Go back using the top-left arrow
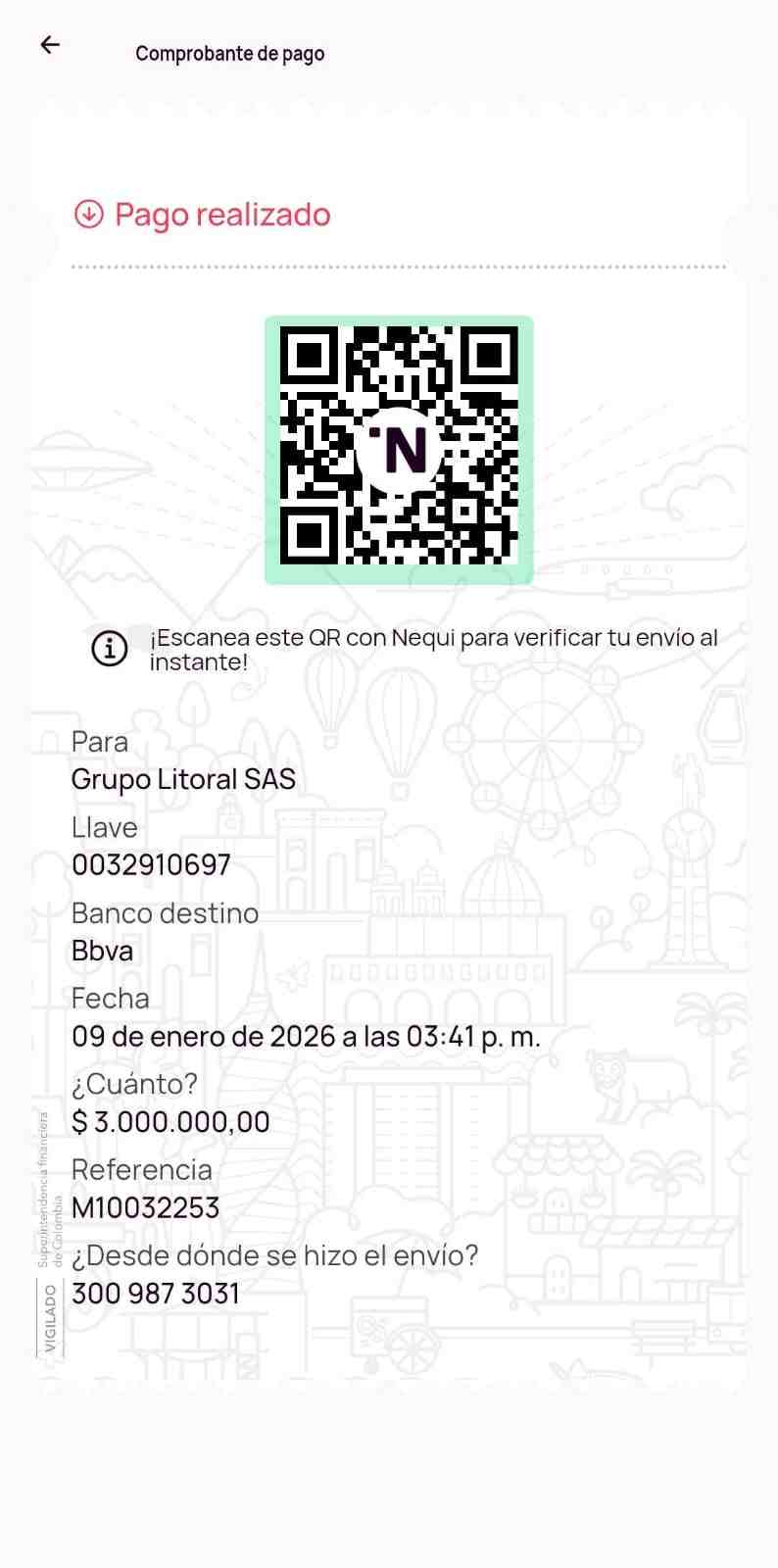This screenshot has height=1568, width=778. pyautogui.click(x=50, y=44)
